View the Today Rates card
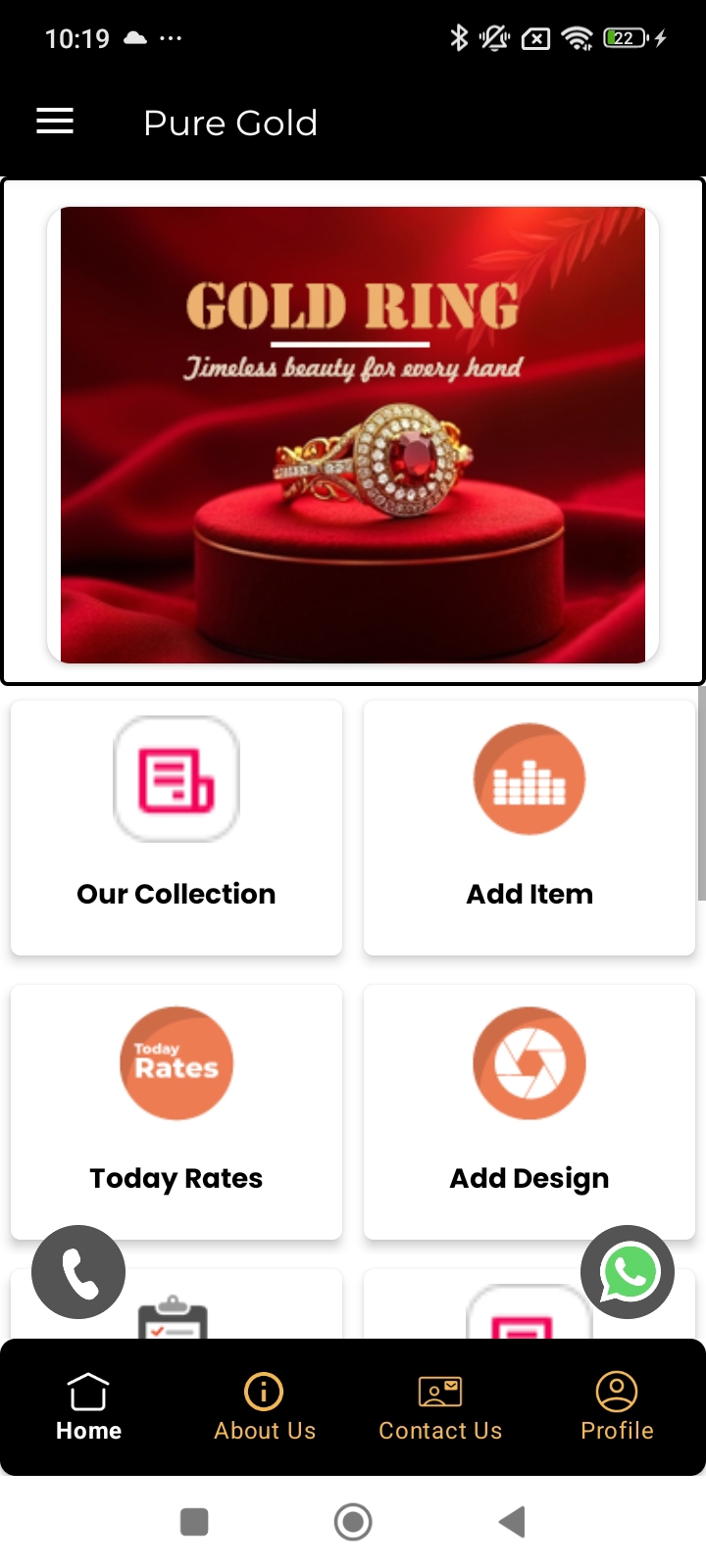 tap(176, 1111)
